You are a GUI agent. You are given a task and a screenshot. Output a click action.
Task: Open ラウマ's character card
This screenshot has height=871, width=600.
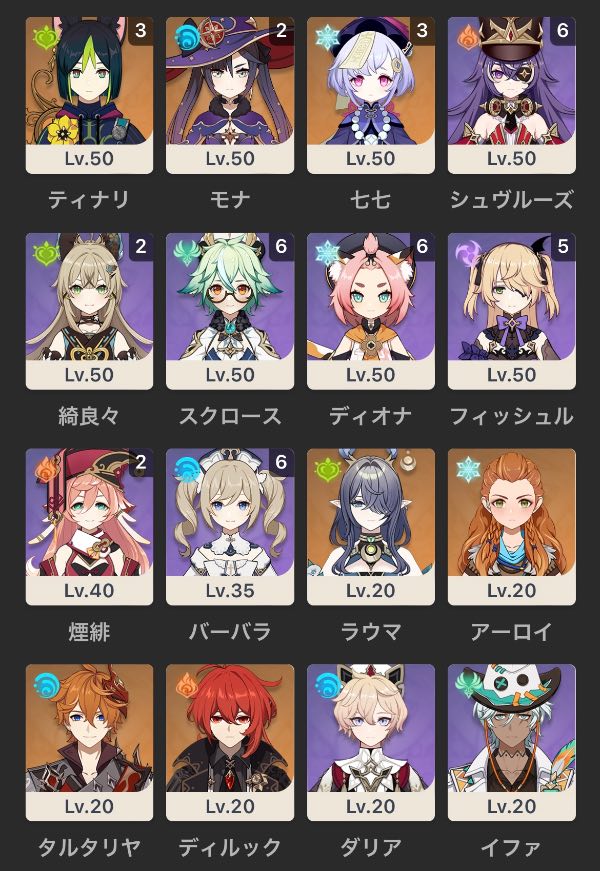click(370, 526)
